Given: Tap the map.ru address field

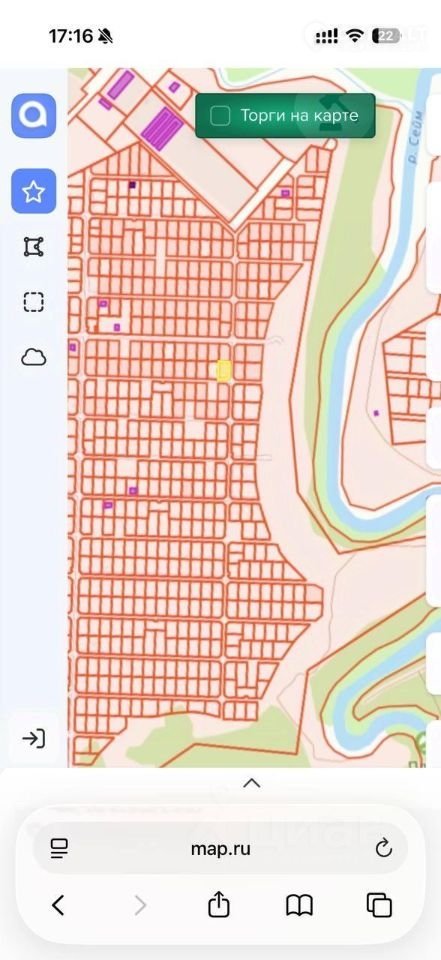Looking at the screenshot, I should [220, 849].
